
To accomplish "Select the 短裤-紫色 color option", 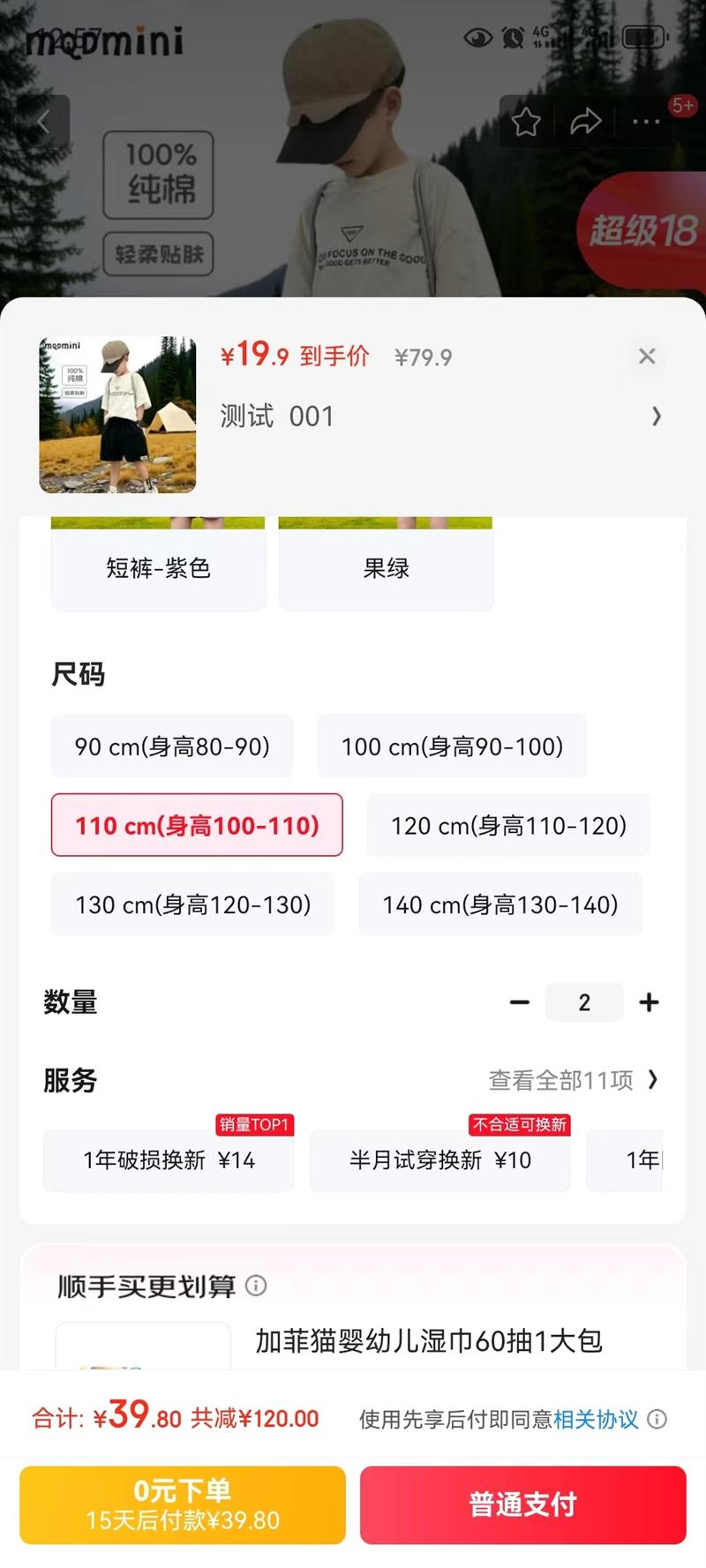I will pyautogui.click(x=158, y=567).
